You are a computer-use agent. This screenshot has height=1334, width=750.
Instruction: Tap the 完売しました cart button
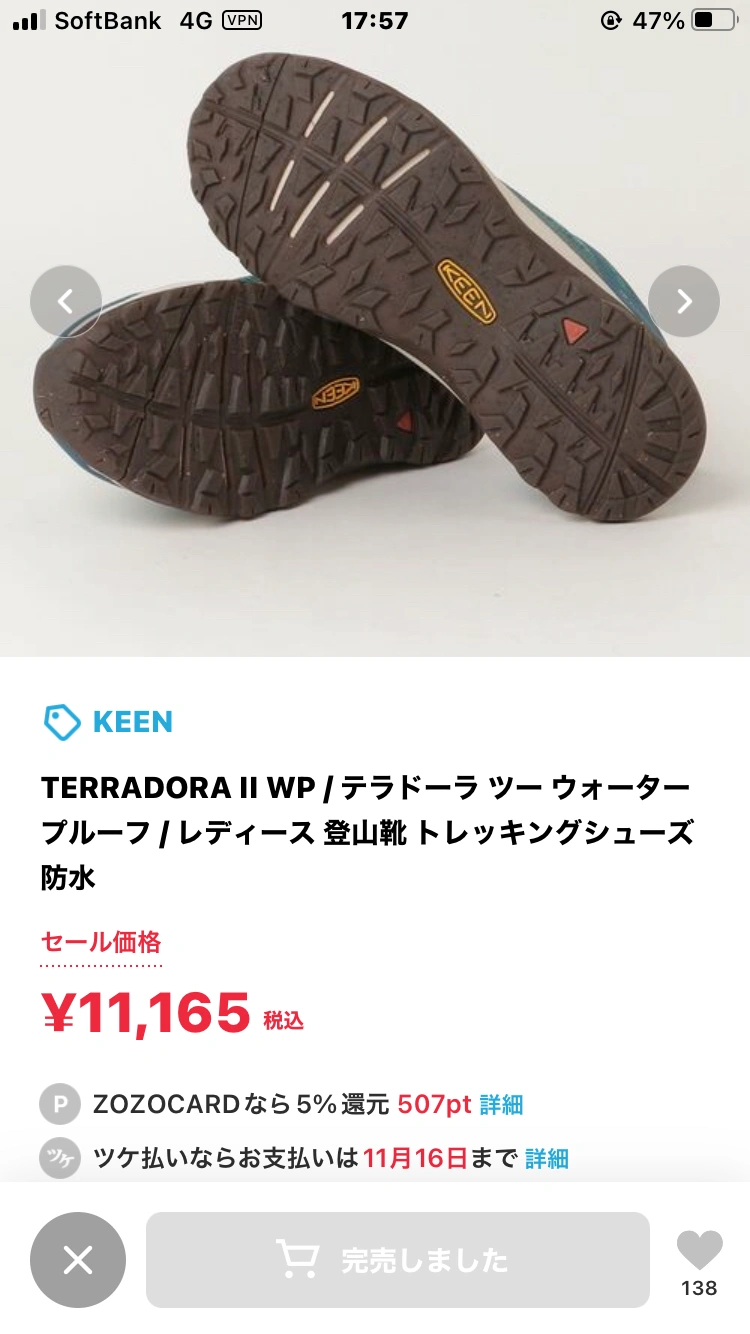click(398, 1260)
